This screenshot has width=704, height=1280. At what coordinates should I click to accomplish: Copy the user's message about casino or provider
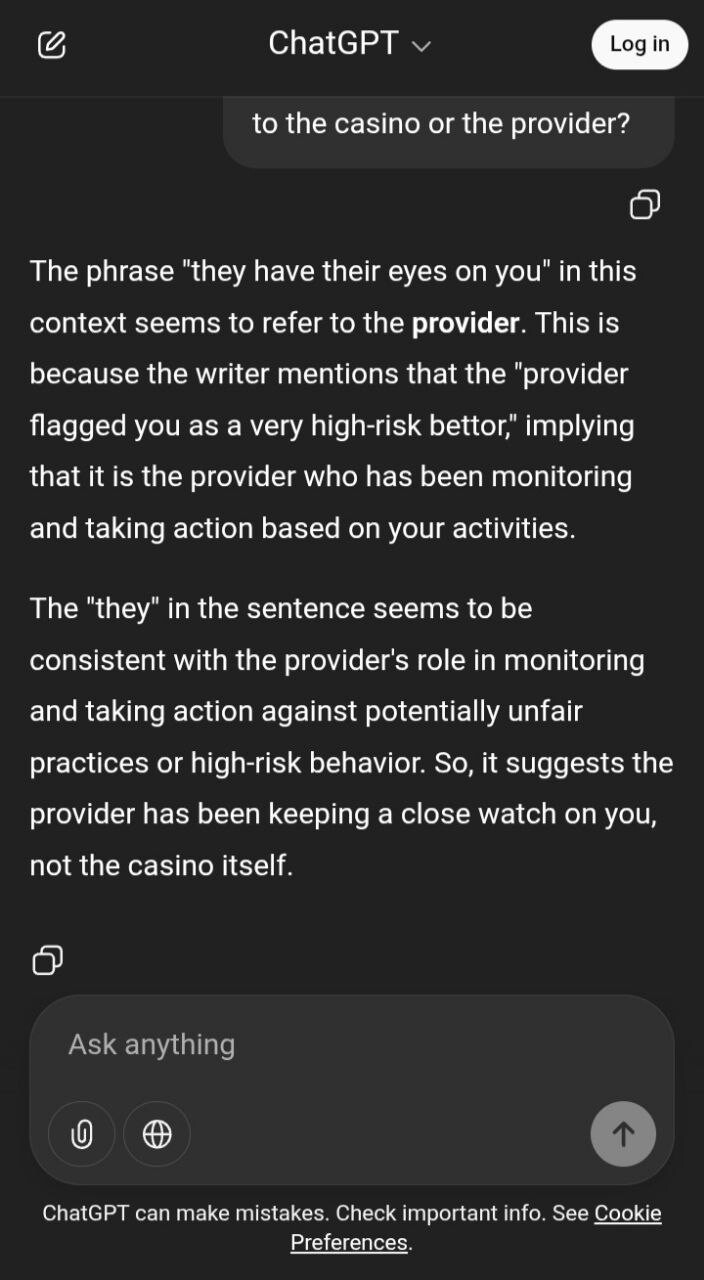(x=645, y=205)
